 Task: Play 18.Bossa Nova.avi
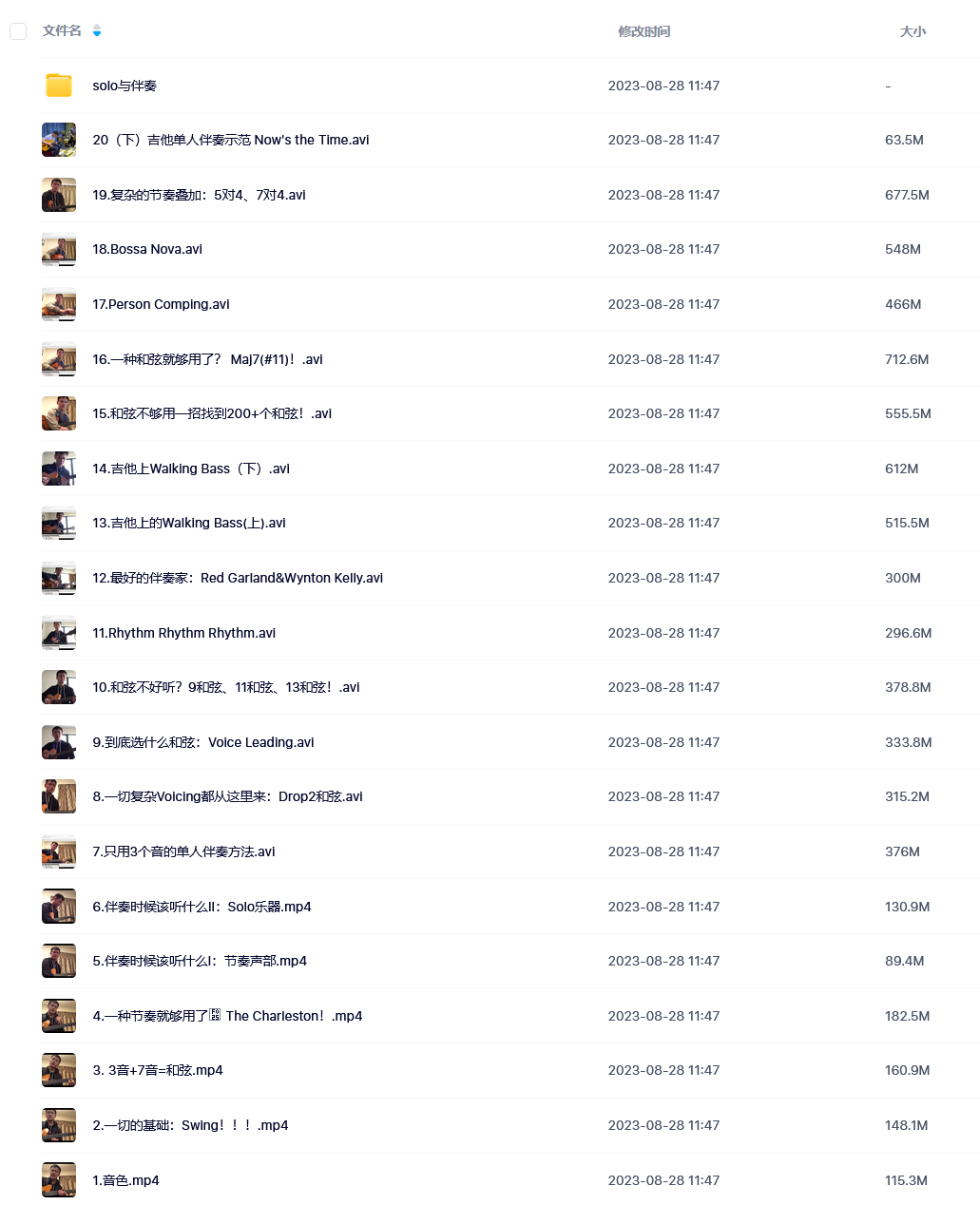(x=147, y=249)
